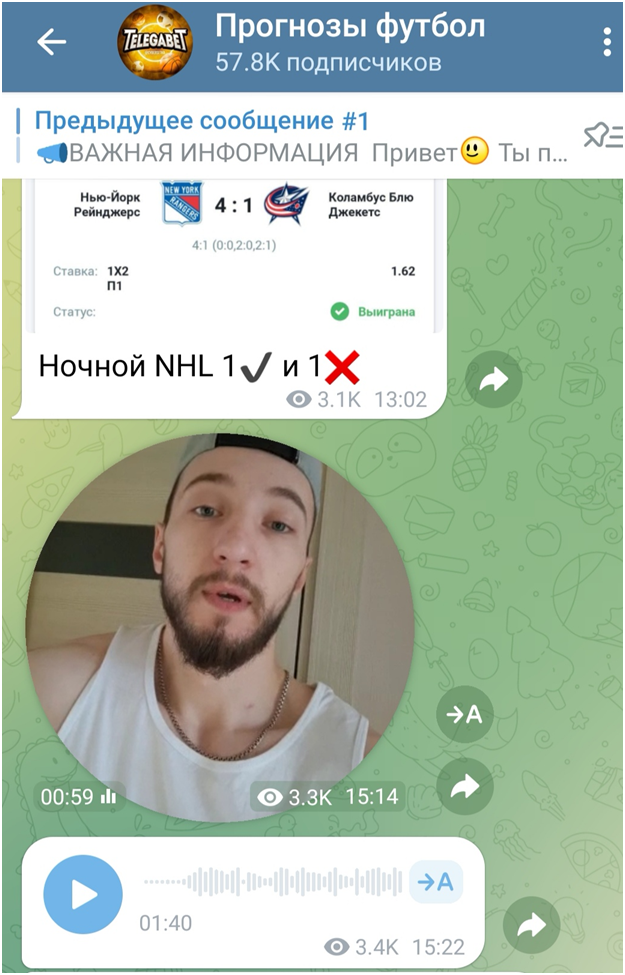Forward the Ночной NHL message

click(493, 379)
